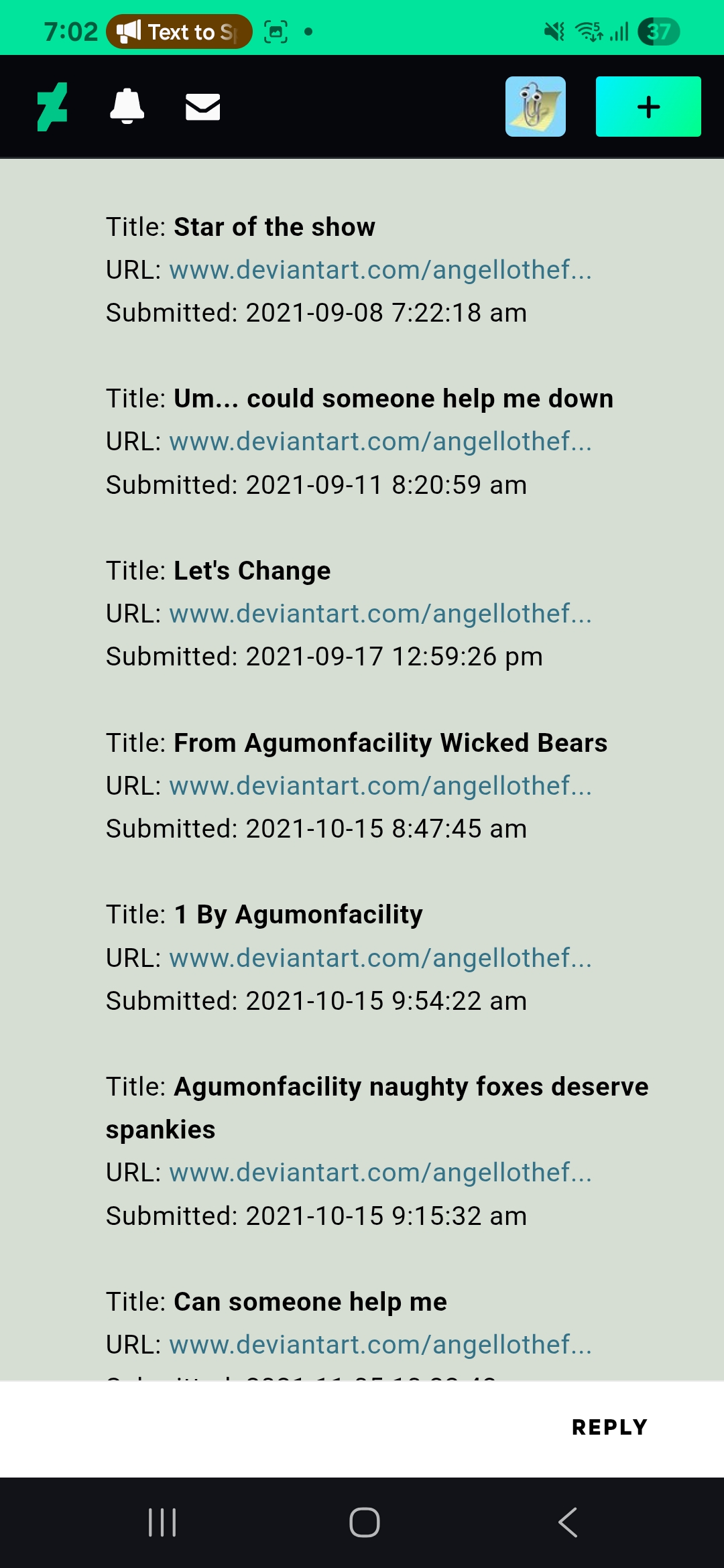The height and width of the screenshot is (1568, 724).
Task: Open the From Agumonfacility Wicked Bears URL
Action: pyautogui.click(x=380, y=786)
